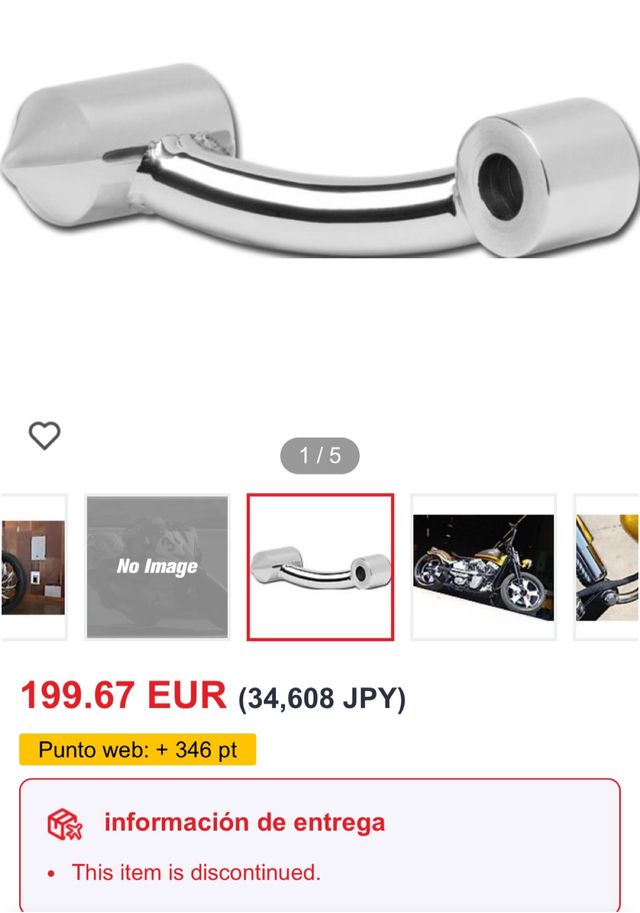The width and height of the screenshot is (640, 913).
Task: Show the partially visible thumbnail at the left edge
Action: point(32,567)
